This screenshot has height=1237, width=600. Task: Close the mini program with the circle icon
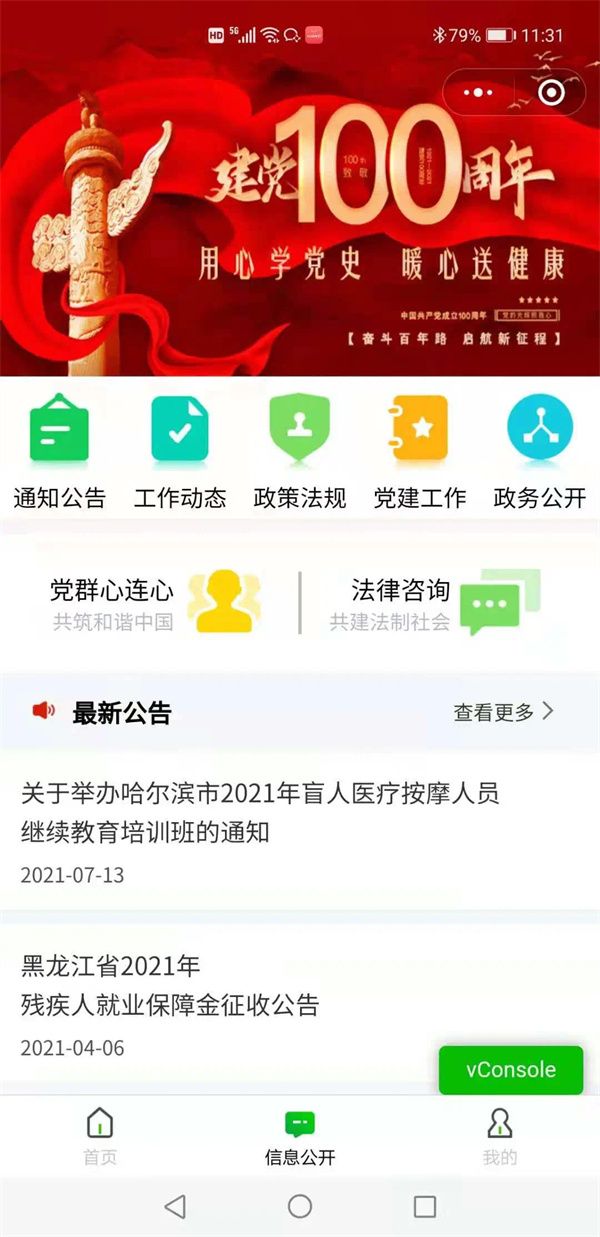(551, 93)
